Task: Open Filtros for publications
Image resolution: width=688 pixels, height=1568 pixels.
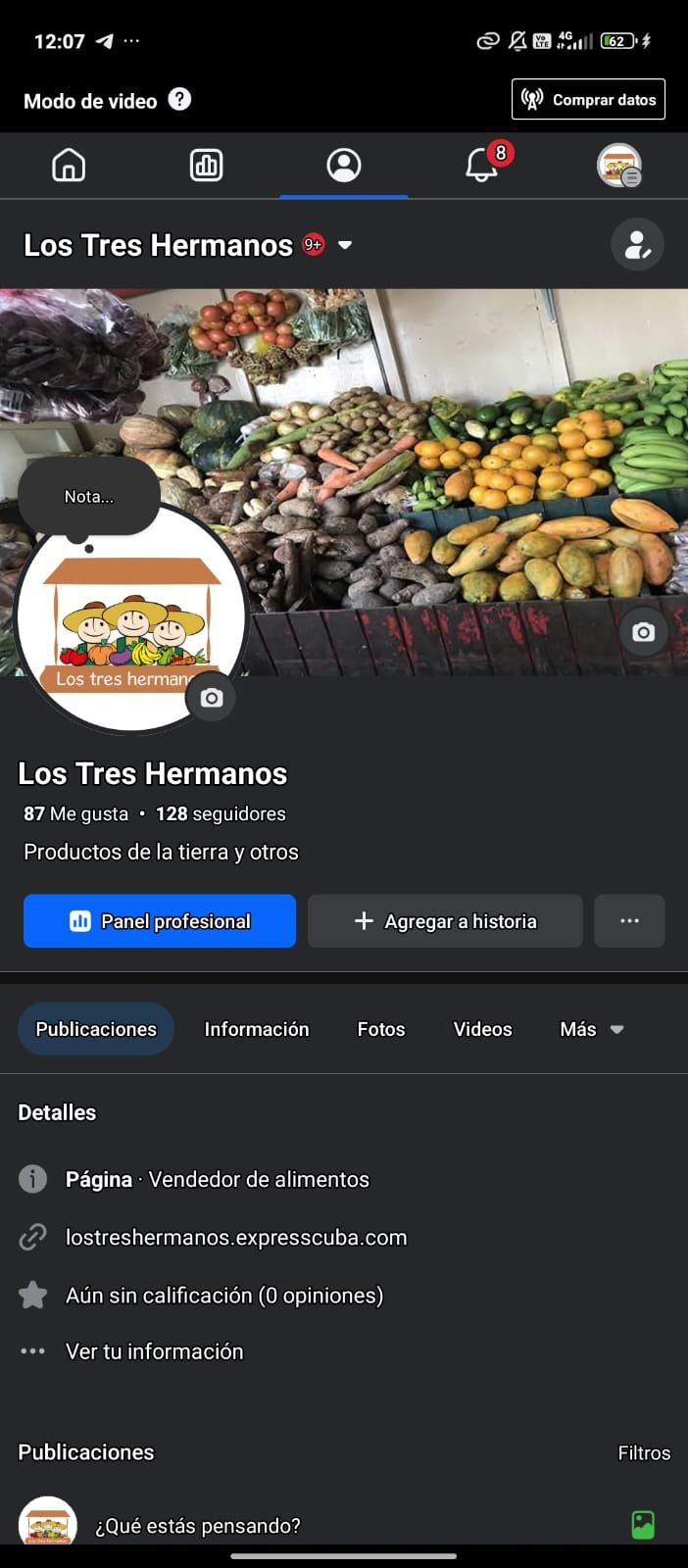Action: pos(644,1453)
